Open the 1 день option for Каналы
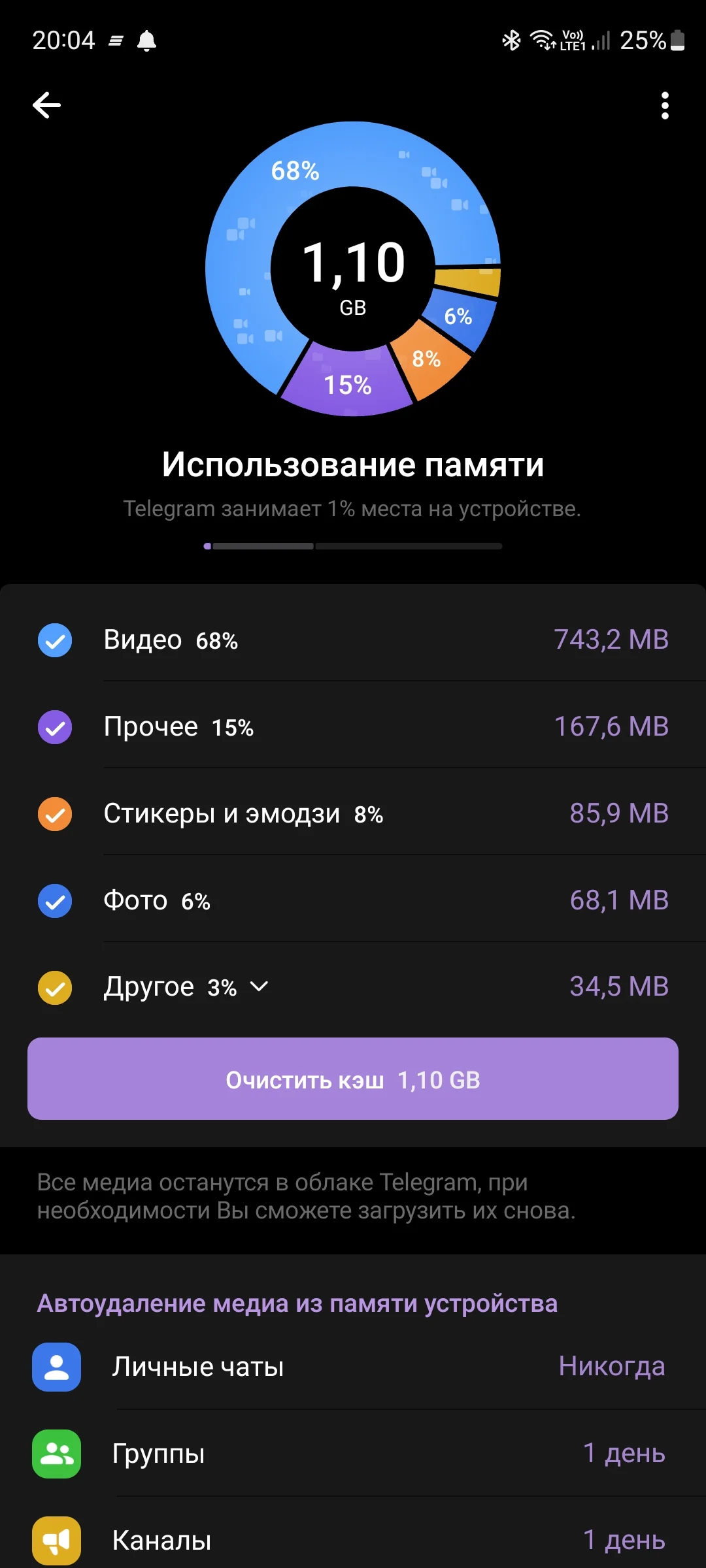 pos(624,1540)
